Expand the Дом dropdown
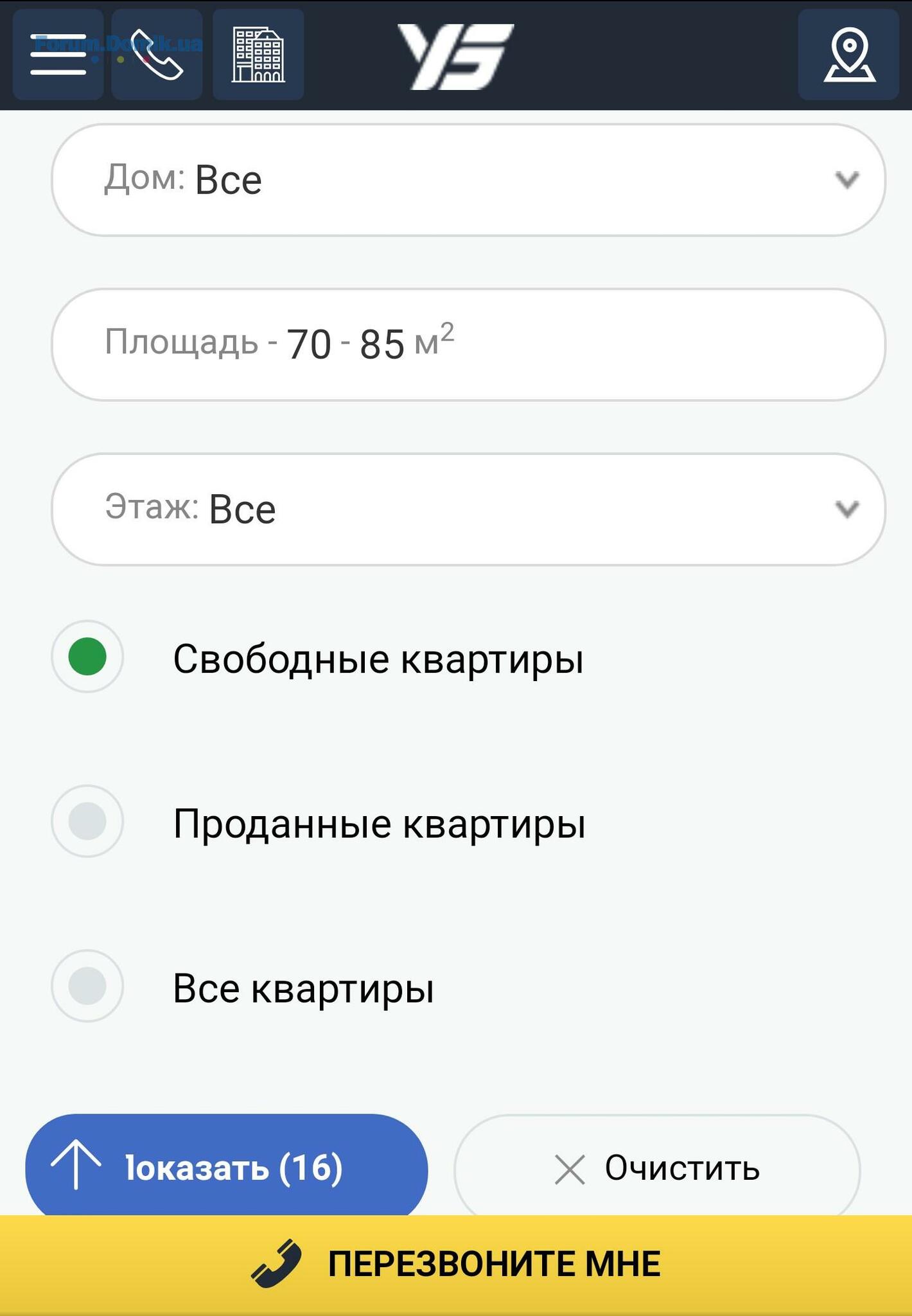Image resolution: width=912 pixels, height=1316 pixels. coord(468,180)
